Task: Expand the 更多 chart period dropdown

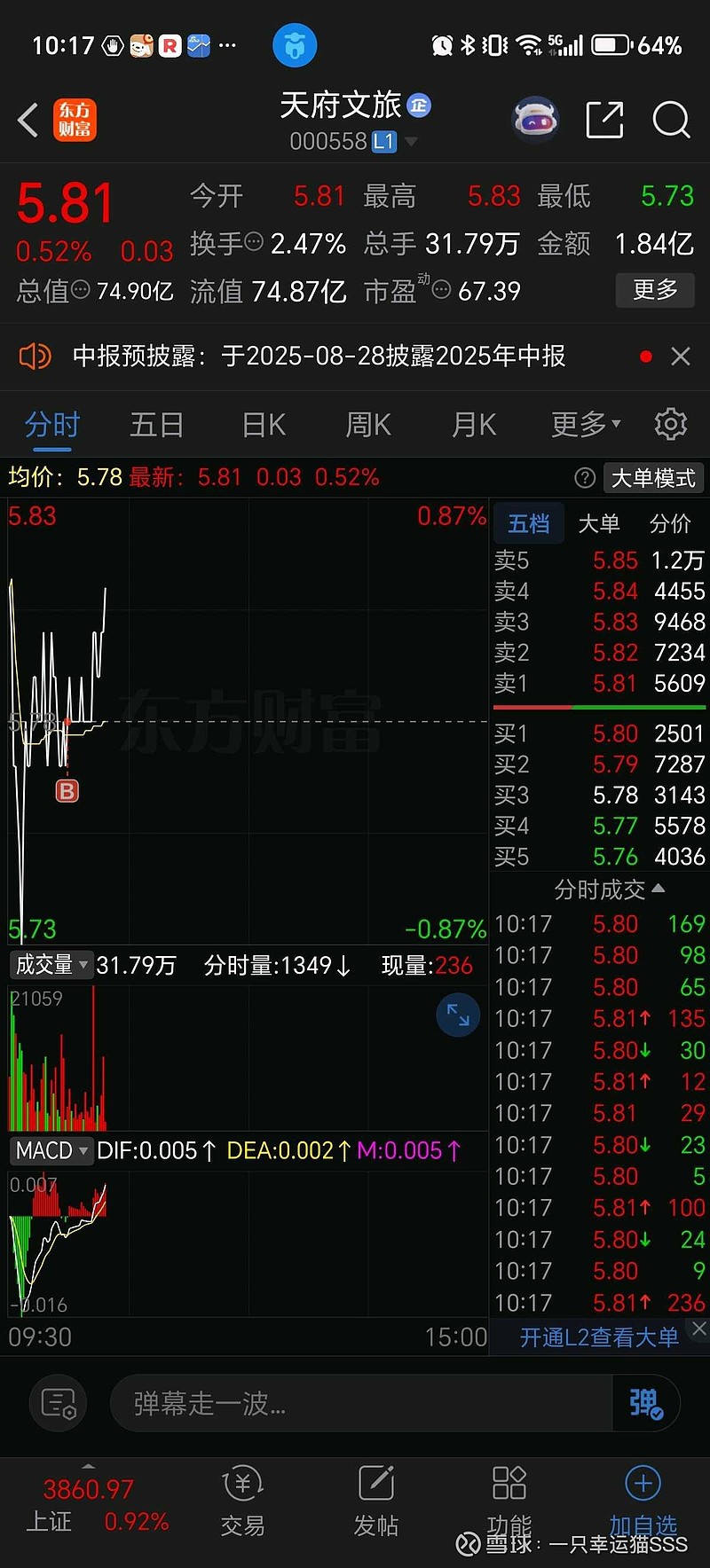Action: coord(586,425)
